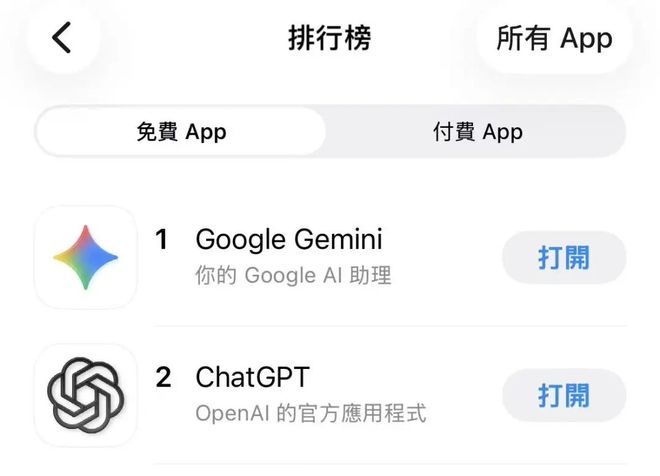Screen dimensions: 660x476
Task: Open the 所有 App category filter
Action: [x=554, y=39]
